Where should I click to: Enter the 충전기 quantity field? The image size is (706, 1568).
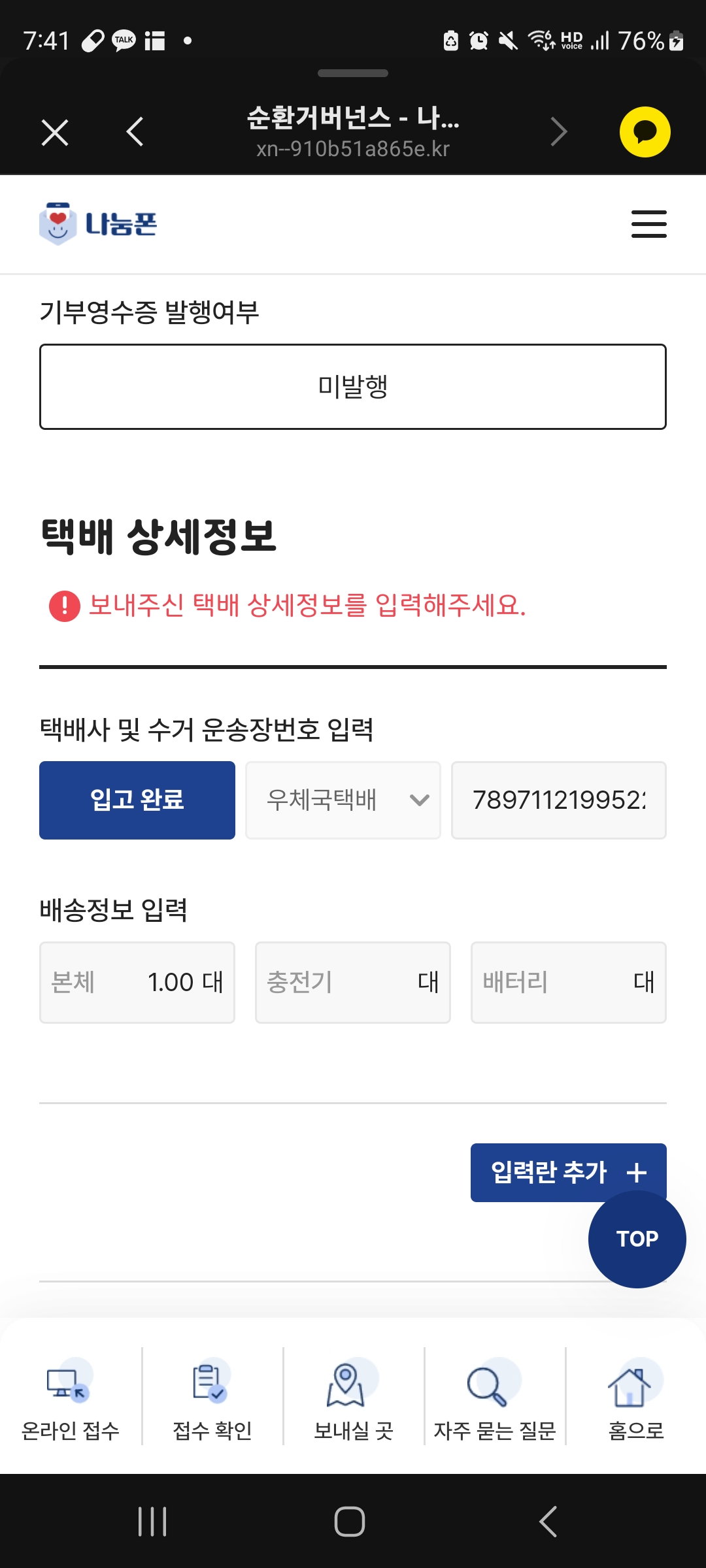pyautogui.click(x=353, y=983)
